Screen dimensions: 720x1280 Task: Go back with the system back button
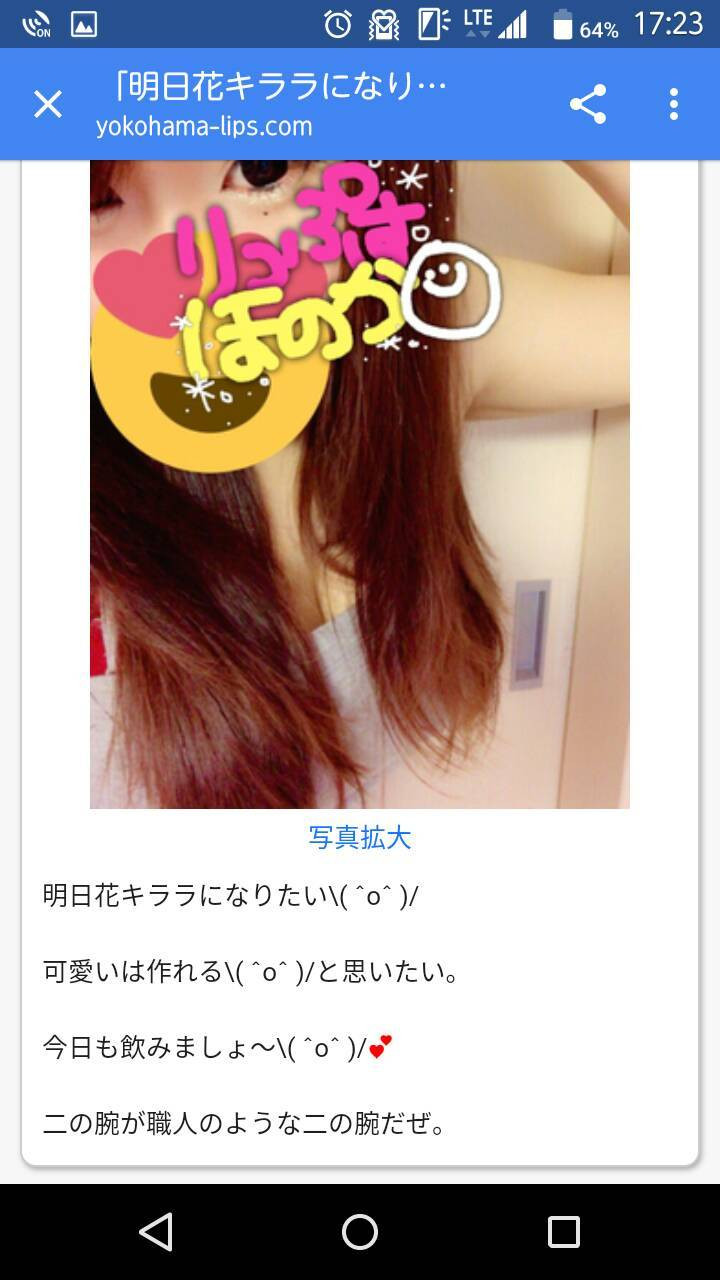(x=156, y=1232)
